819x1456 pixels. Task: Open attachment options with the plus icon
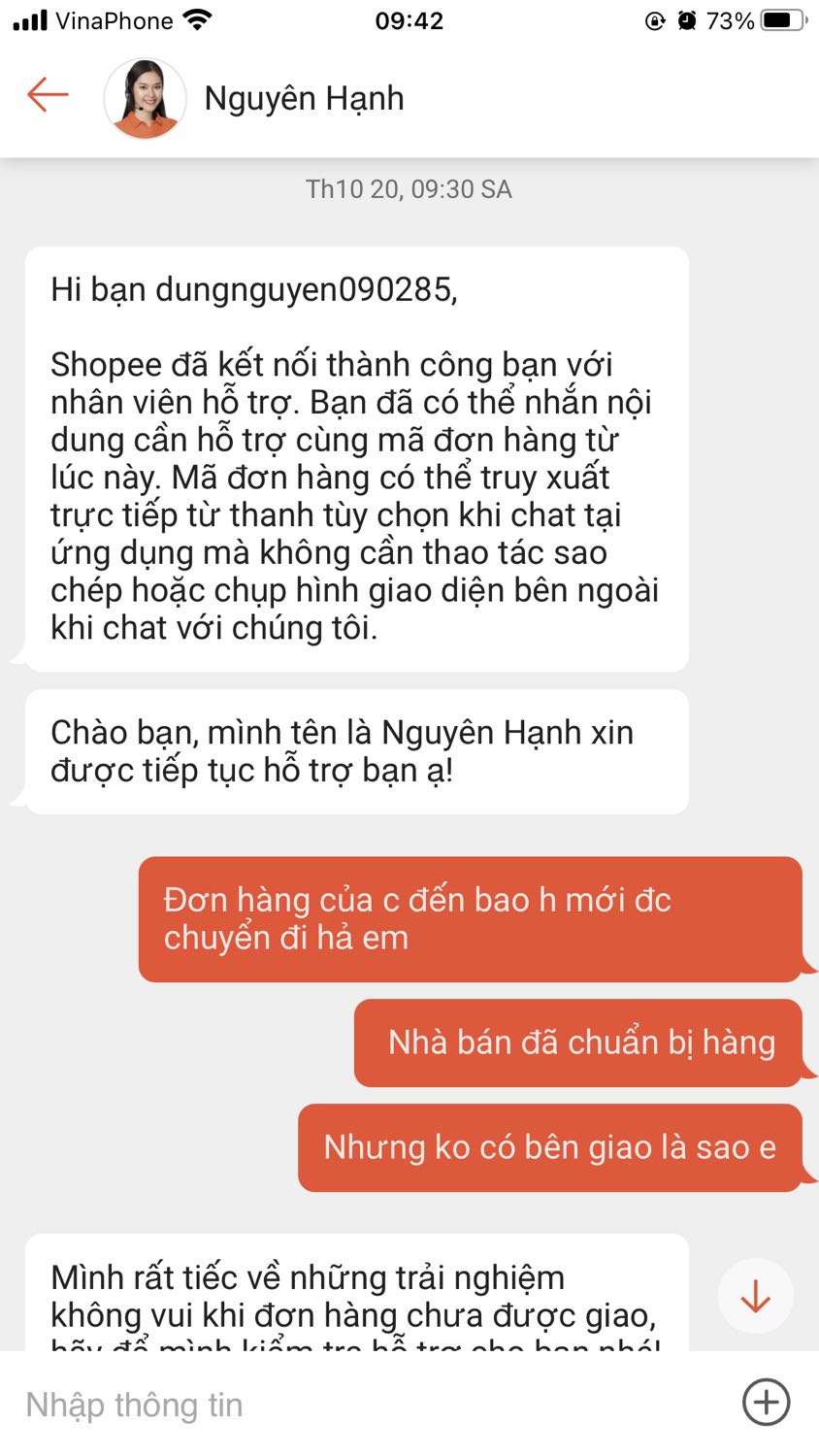click(767, 1402)
